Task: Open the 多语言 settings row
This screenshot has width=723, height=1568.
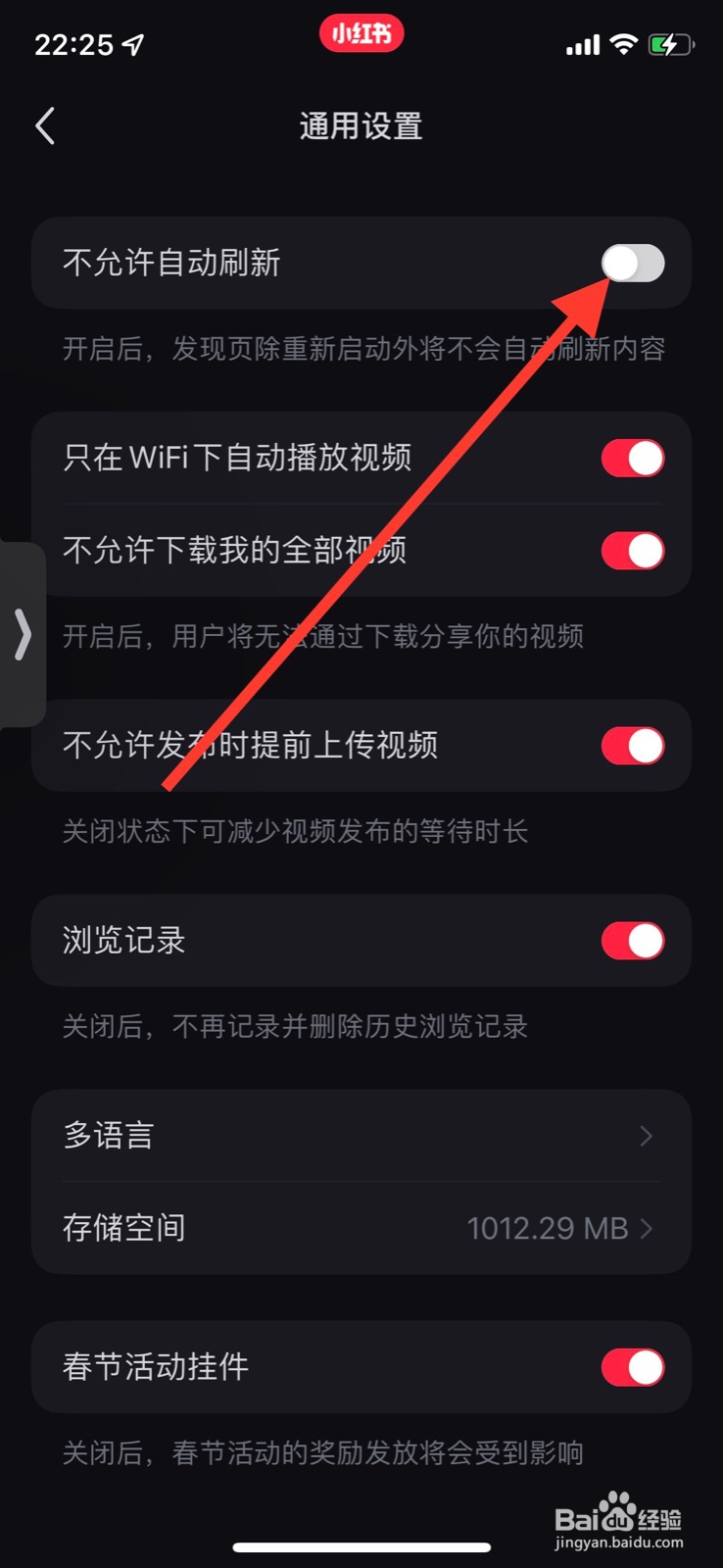Action: tap(361, 1135)
